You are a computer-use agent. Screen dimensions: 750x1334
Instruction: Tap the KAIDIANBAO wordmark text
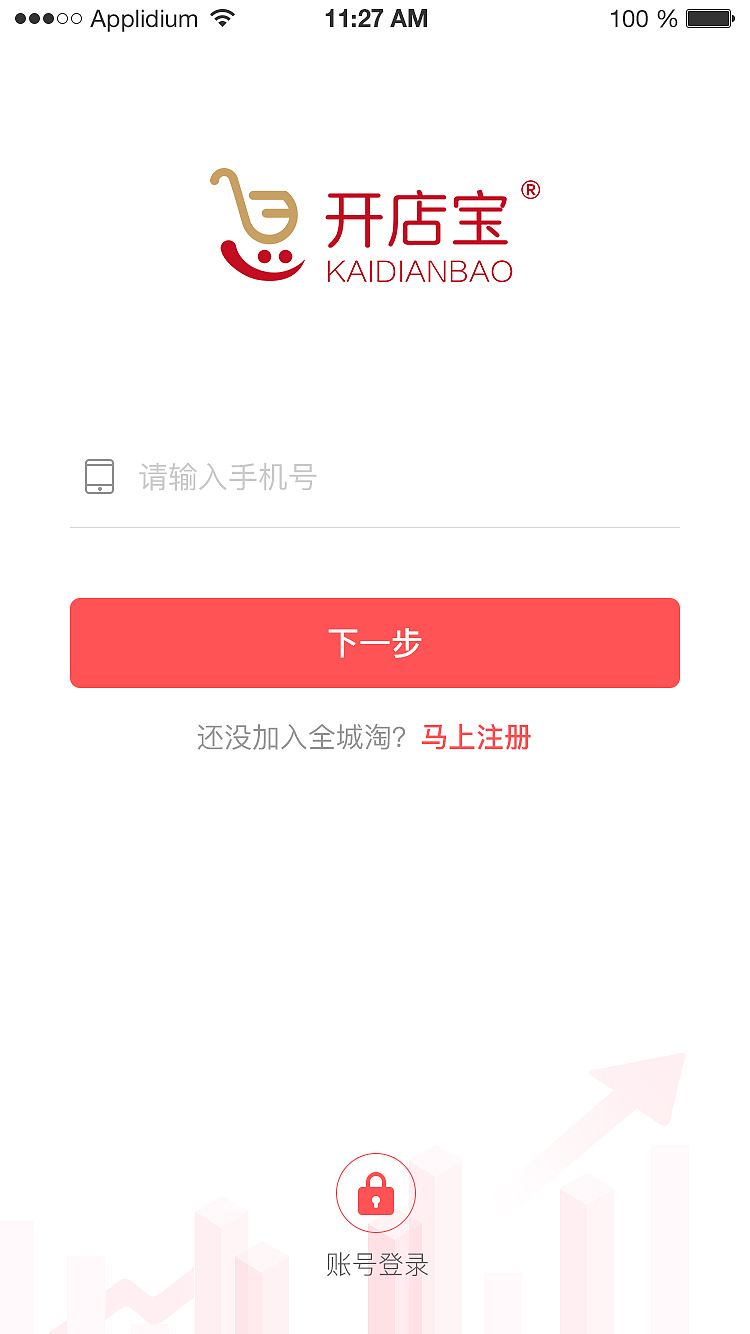click(x=420, y=270)
